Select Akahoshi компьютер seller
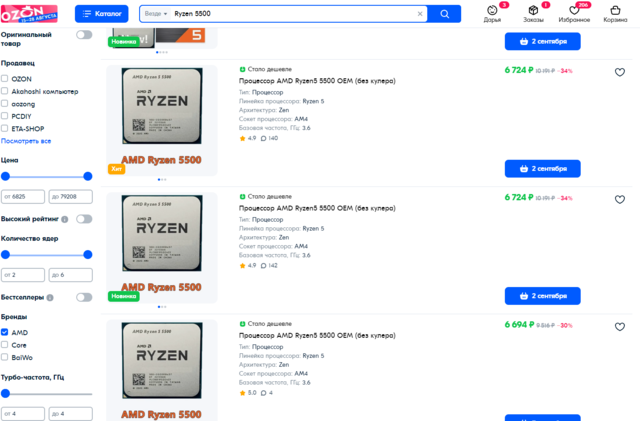This screenshot has width=640, height=421. [x=5, y=91]
